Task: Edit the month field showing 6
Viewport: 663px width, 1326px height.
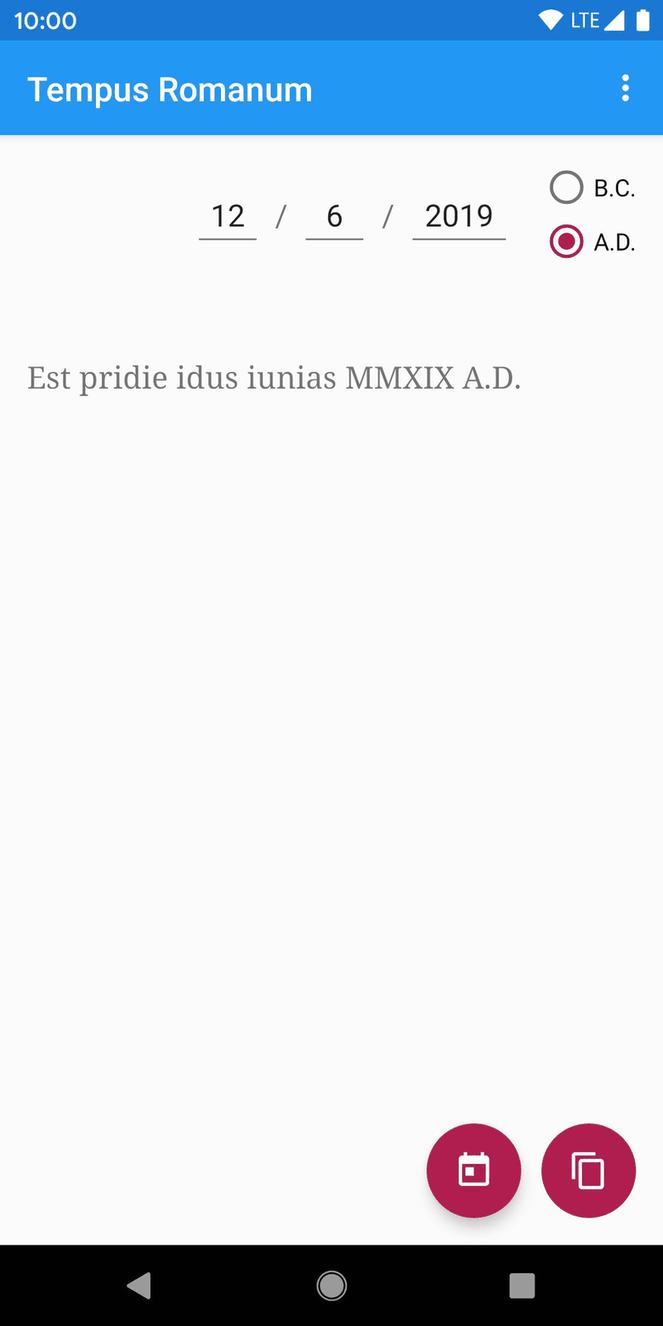Action: (x=334, y=216)
